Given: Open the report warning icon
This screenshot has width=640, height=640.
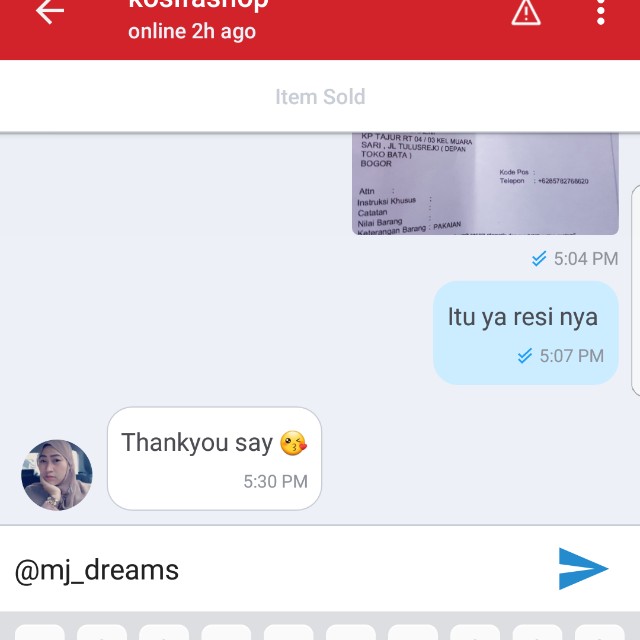Looking at the screenshot, I should 525,12.
